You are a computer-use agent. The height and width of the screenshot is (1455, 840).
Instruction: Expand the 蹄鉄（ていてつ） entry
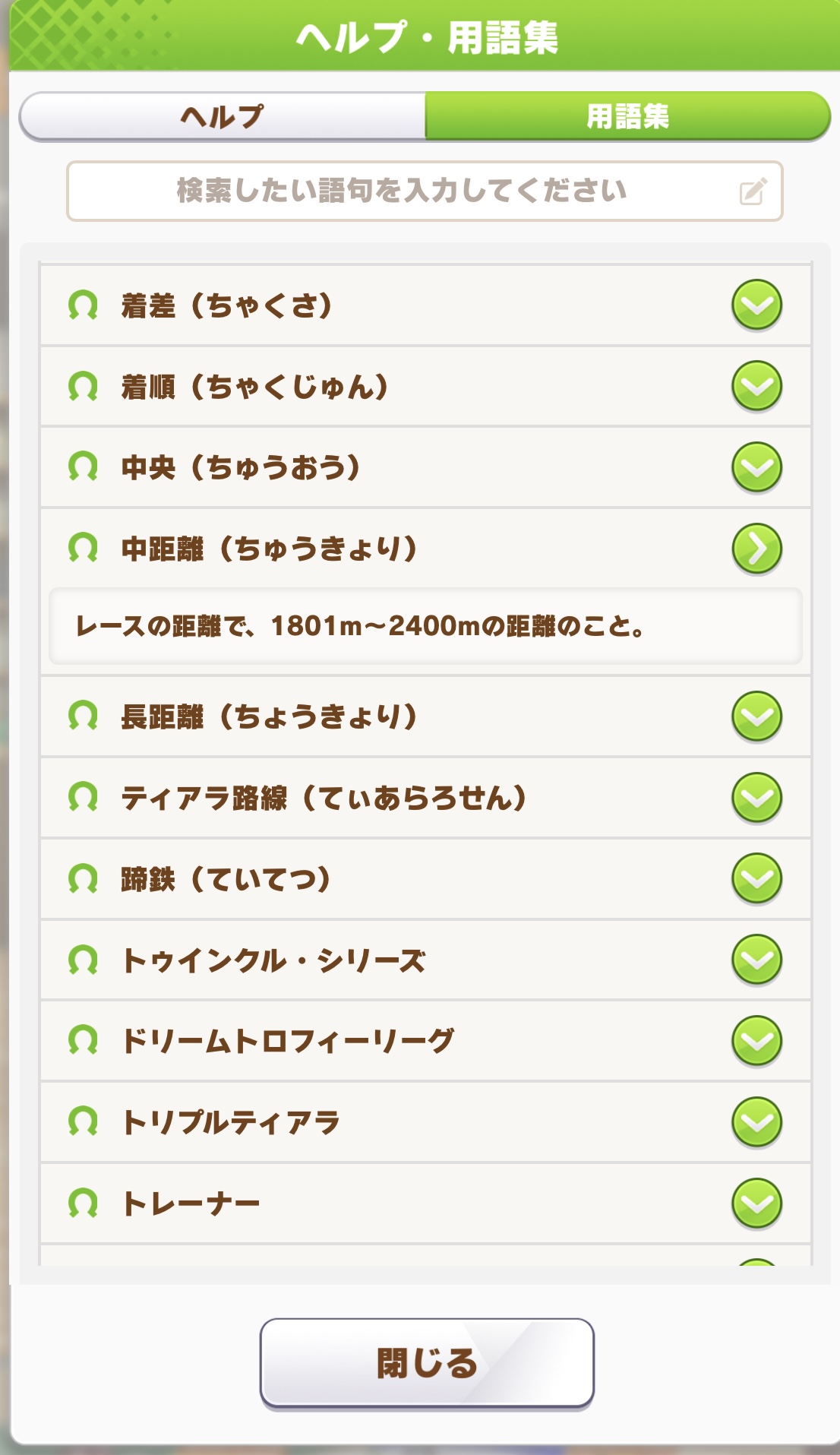pyautogui.click(x=756, y=878)
